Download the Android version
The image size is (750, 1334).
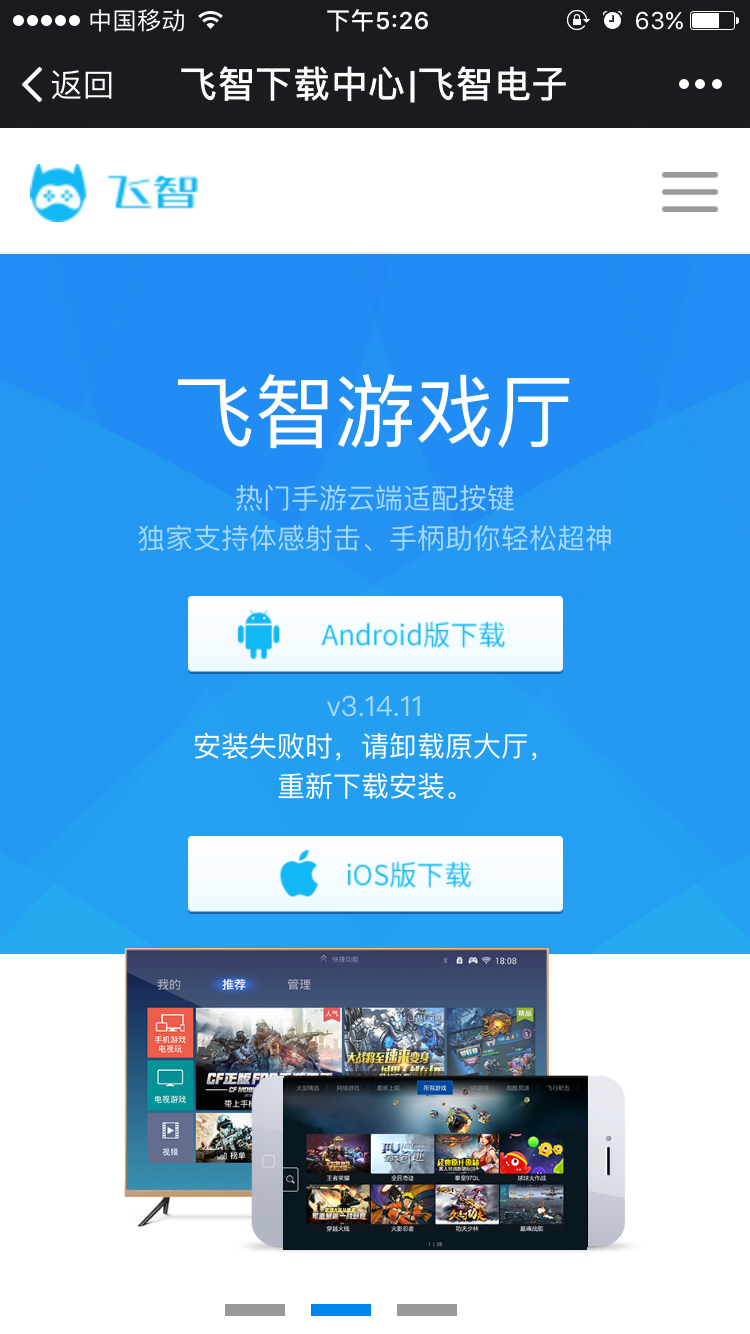coord(375,634)
